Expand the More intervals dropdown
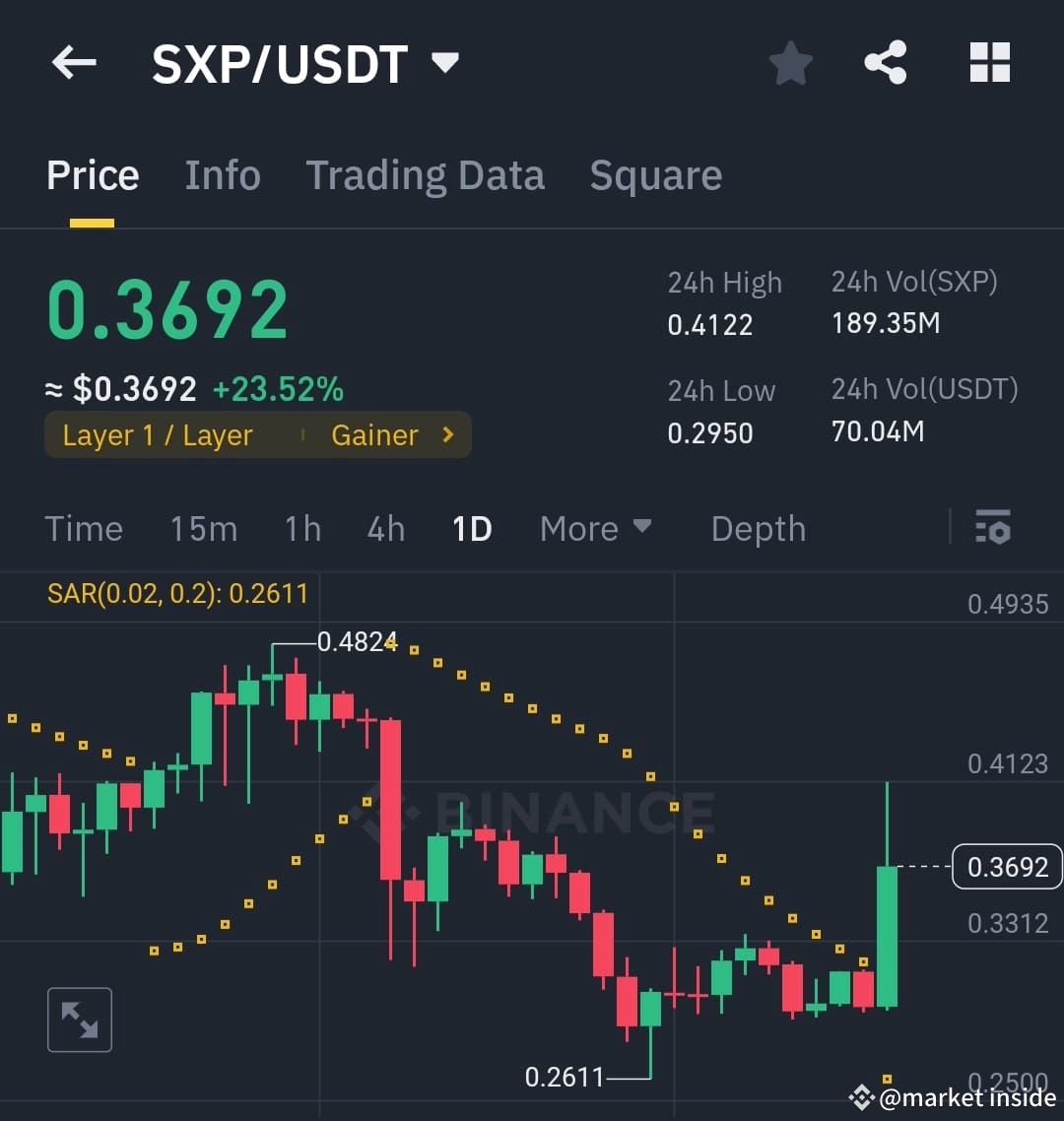The width and height of the screenshot is (1064, 1121). [x=596, y=528]
